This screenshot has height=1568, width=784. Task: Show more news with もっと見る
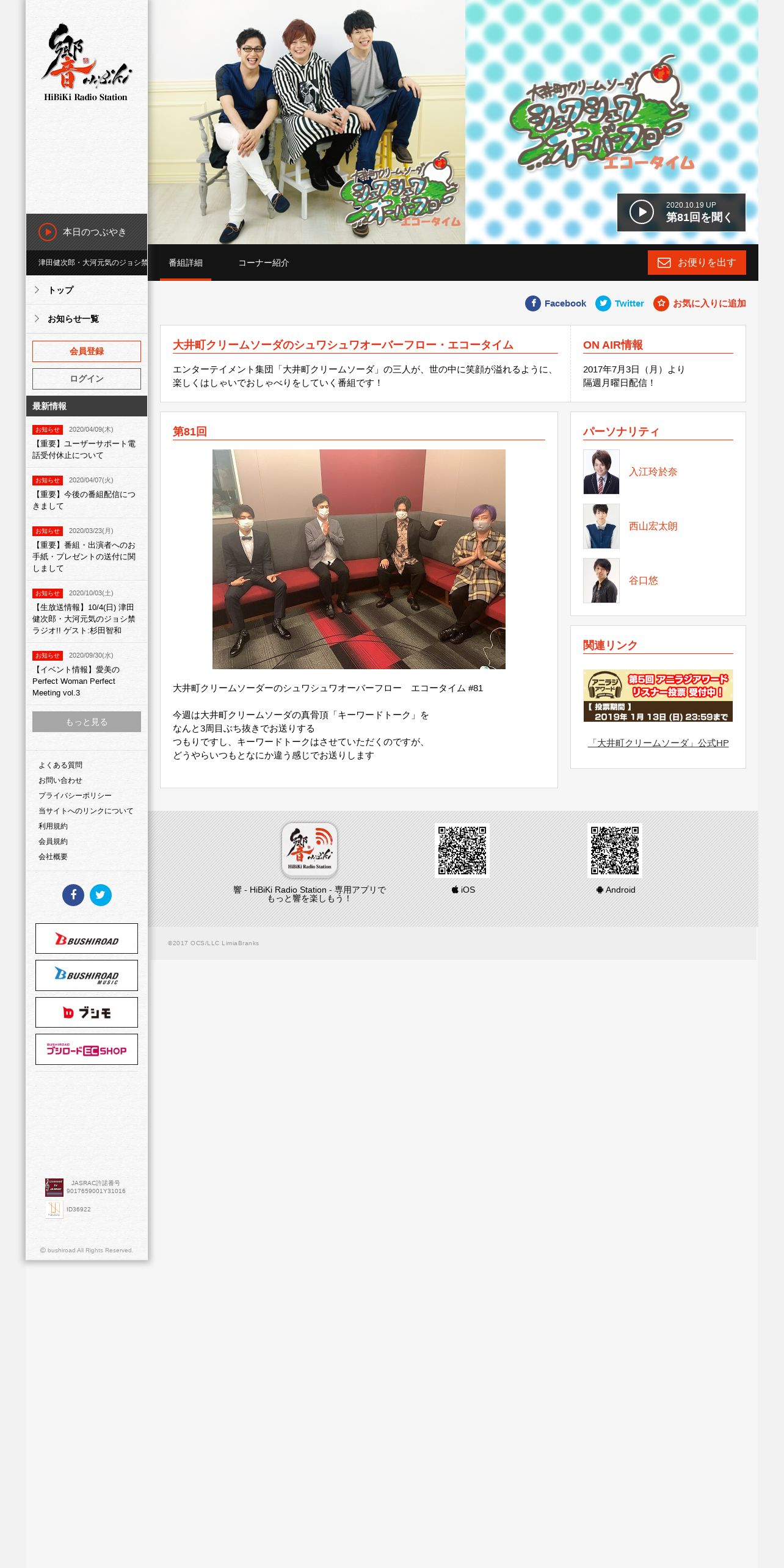pos(87,722)
